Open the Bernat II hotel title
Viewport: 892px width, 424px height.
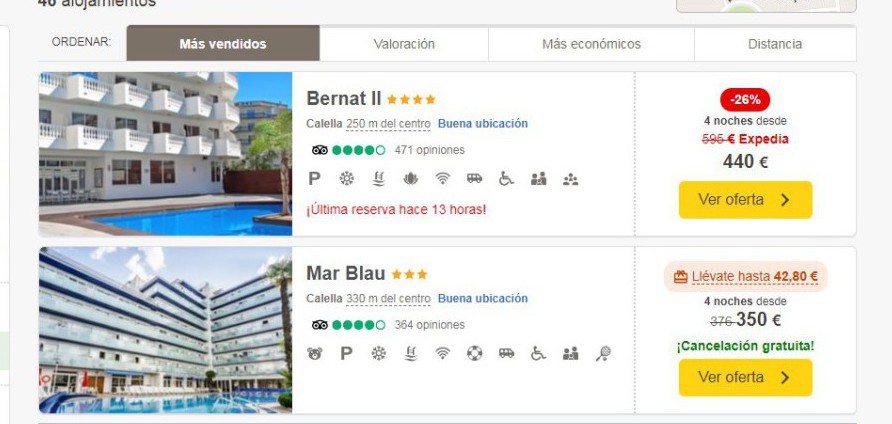pyautogui.click(x=344, y=99)
